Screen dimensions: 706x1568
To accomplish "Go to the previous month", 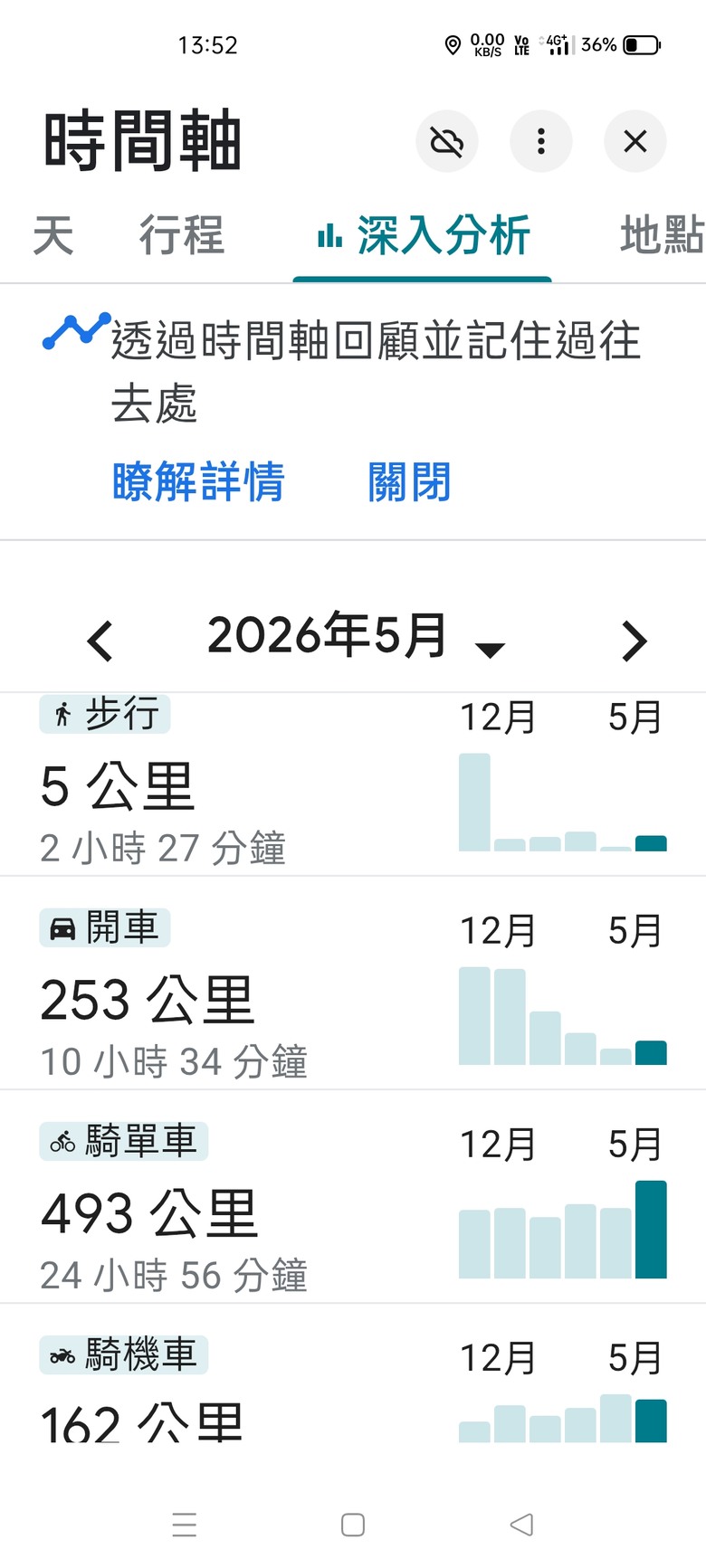I will (100, 641).
